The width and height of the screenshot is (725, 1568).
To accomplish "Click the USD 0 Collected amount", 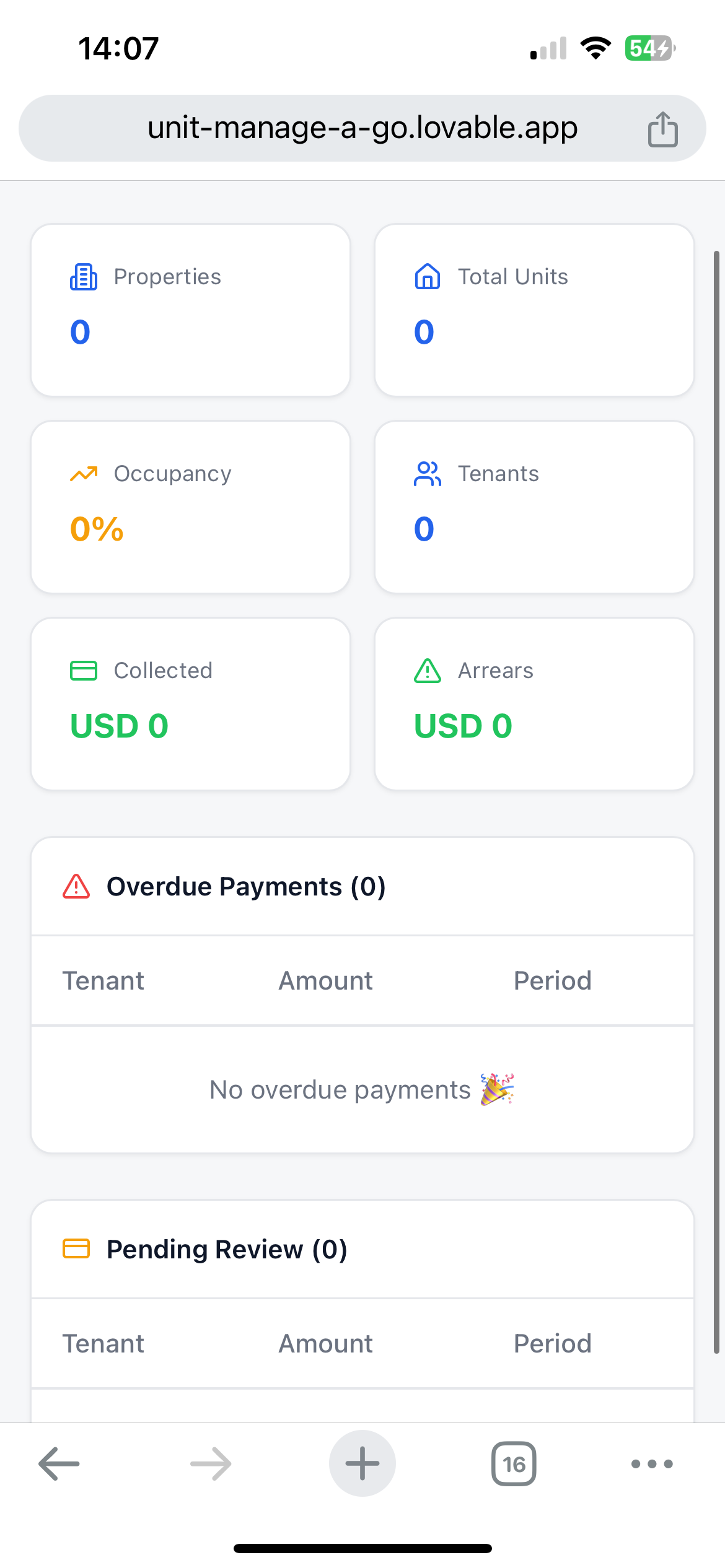I will coord(120,726).
